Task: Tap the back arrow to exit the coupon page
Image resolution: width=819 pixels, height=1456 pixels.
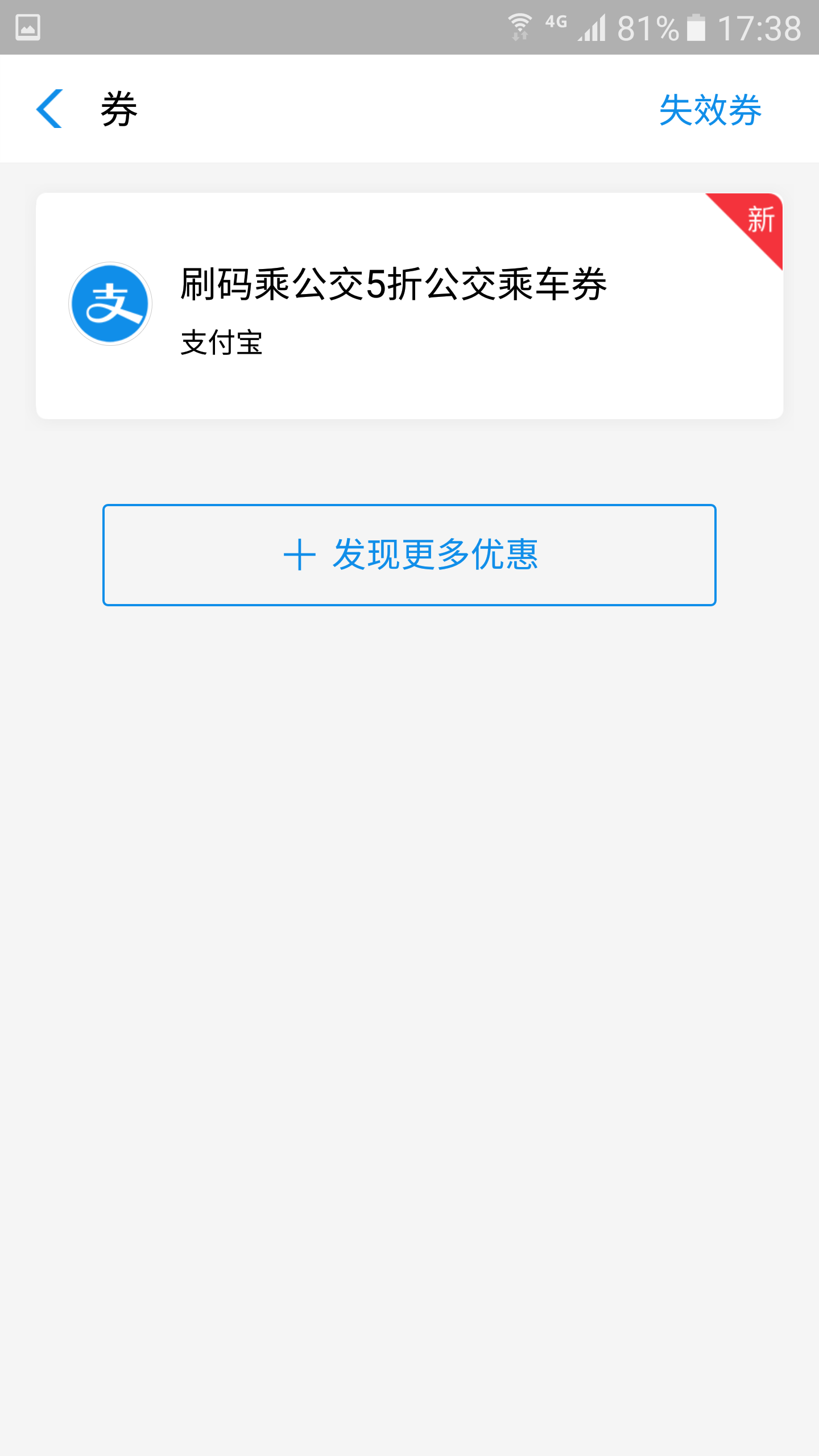Action: [x=50, y=110]
